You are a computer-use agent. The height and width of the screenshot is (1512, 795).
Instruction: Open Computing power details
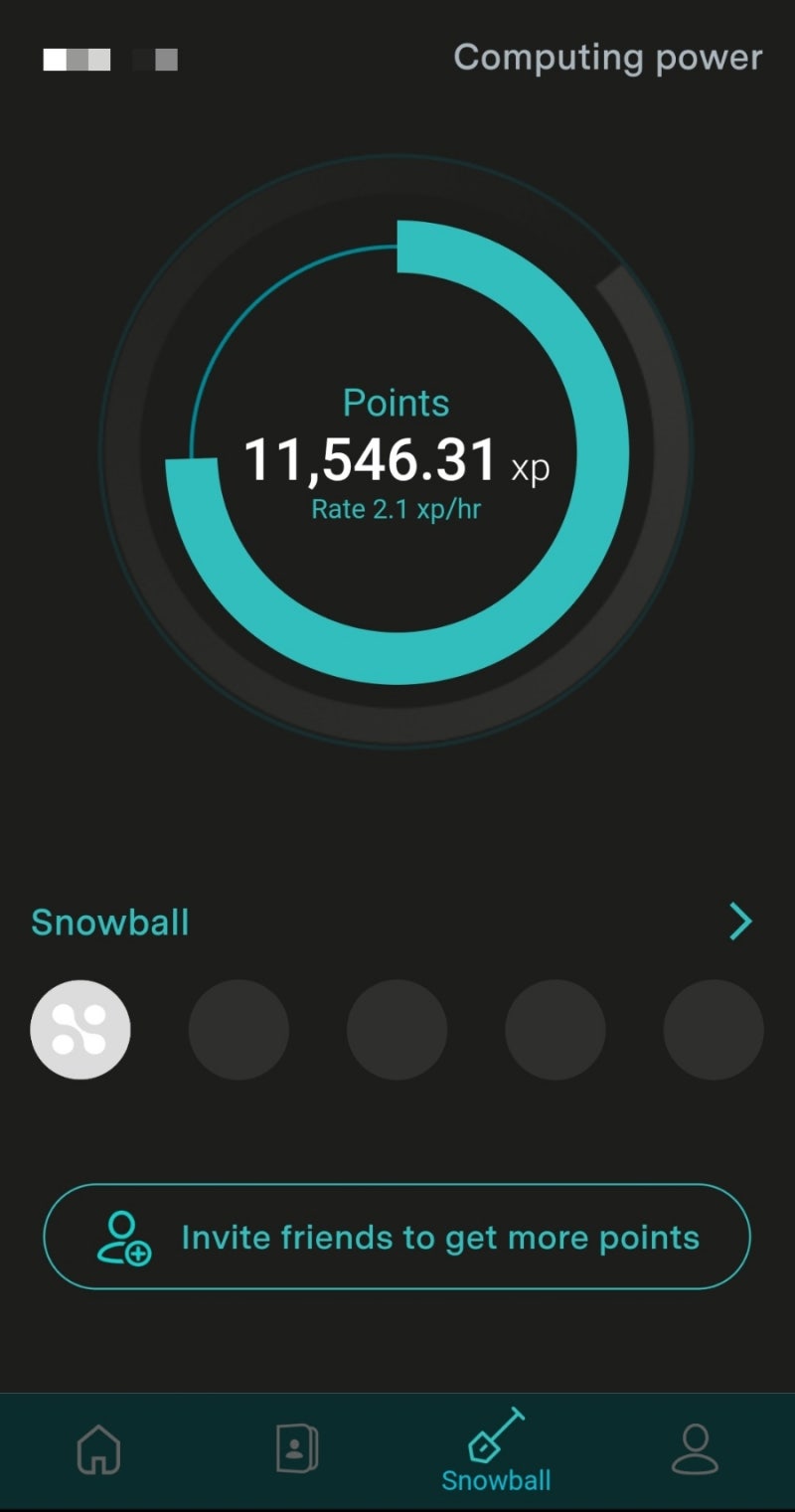[607, 58]
